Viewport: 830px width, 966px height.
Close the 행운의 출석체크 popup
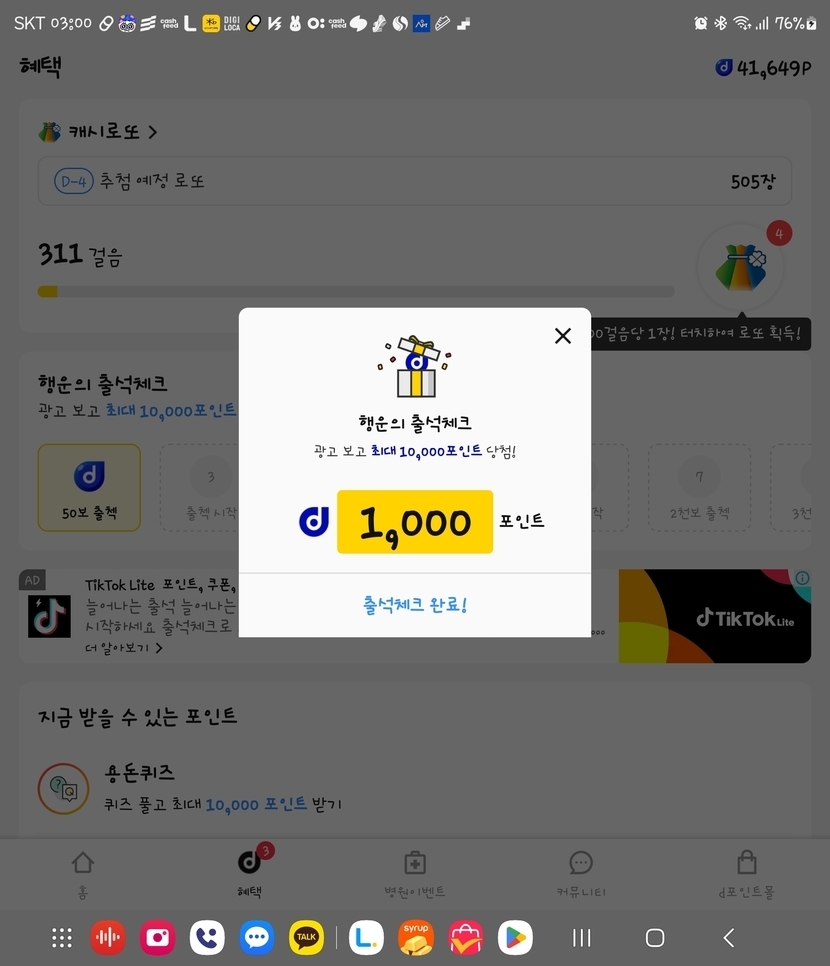(563, 336)
